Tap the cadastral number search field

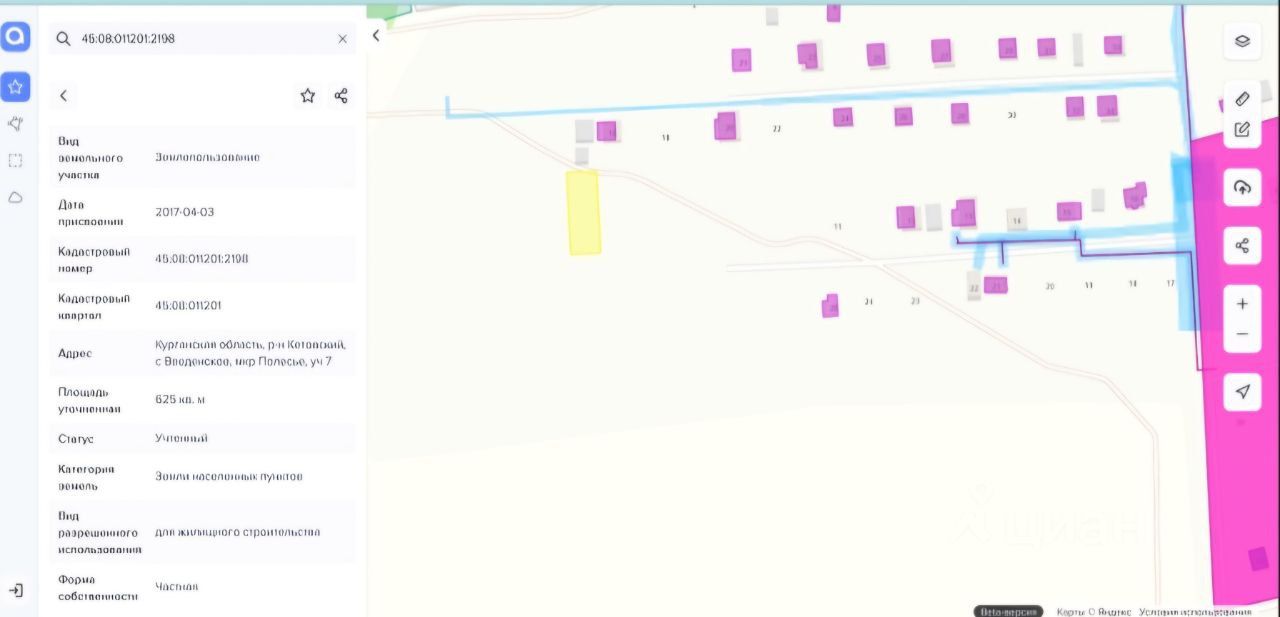[x=195, y=39]
